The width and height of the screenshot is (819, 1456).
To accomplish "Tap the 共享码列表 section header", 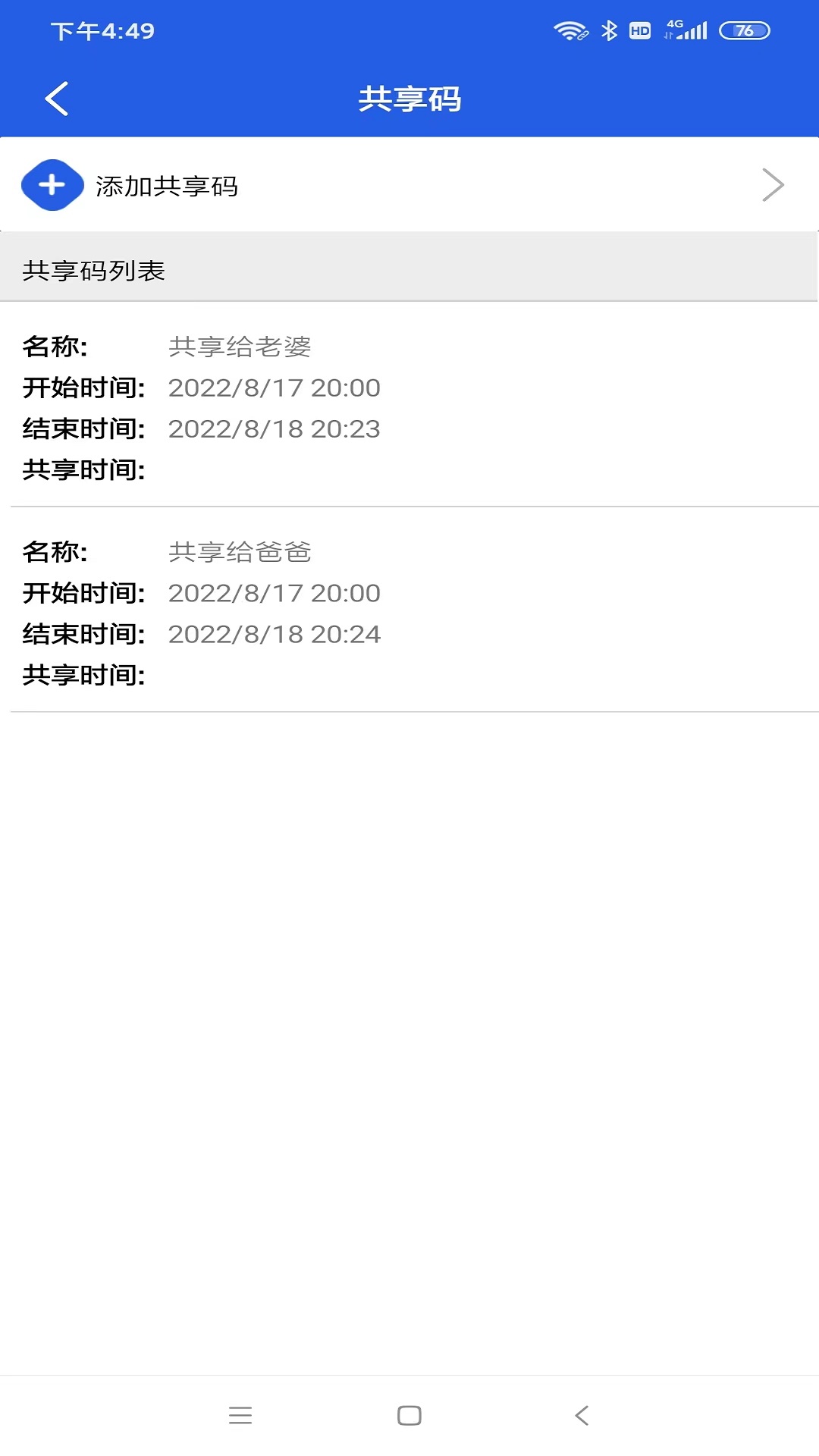I will [x=94, y=268].
